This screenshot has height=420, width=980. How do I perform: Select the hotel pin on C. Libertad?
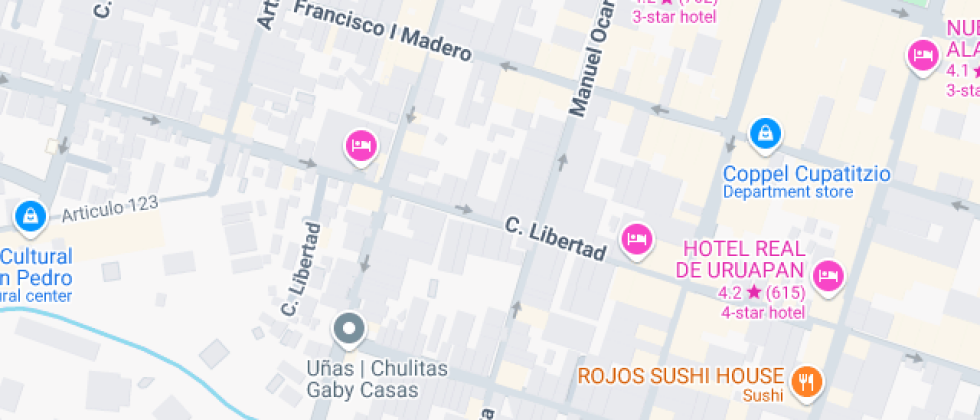pyautogui.click(x=637, y=239)
